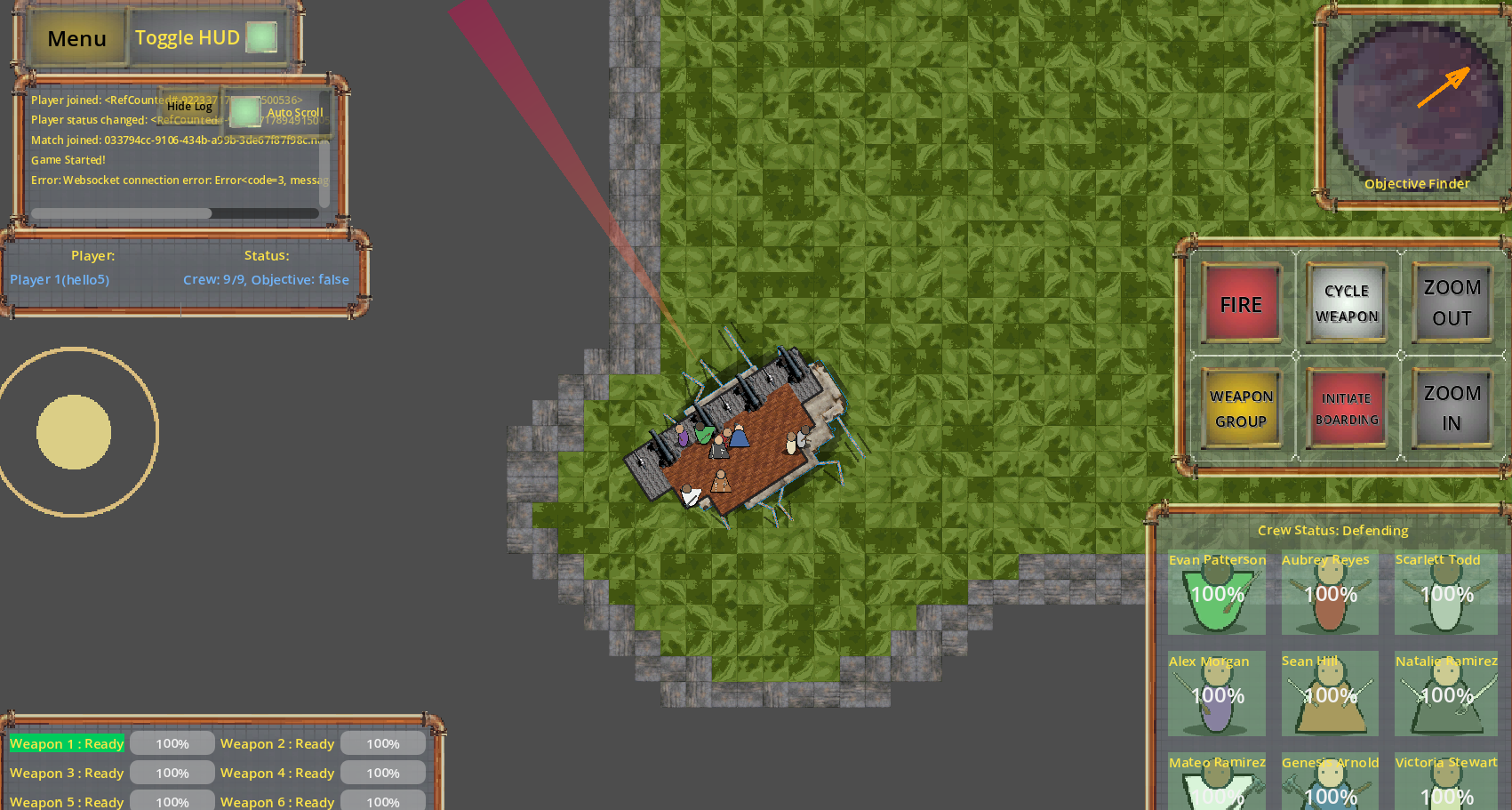Select crew member Aubrey Reyes

tap(1330, 593)
